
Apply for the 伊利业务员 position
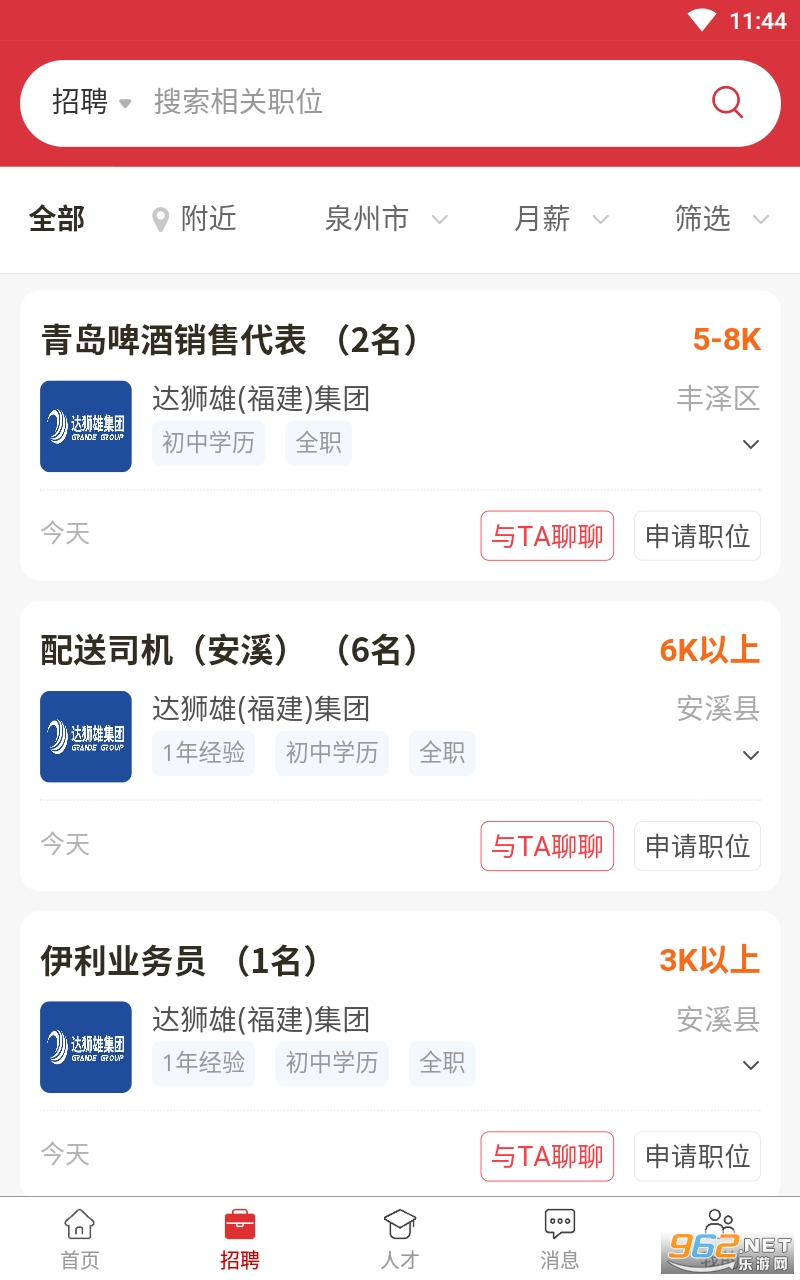pyautogui.click(x=697, y=1156)
